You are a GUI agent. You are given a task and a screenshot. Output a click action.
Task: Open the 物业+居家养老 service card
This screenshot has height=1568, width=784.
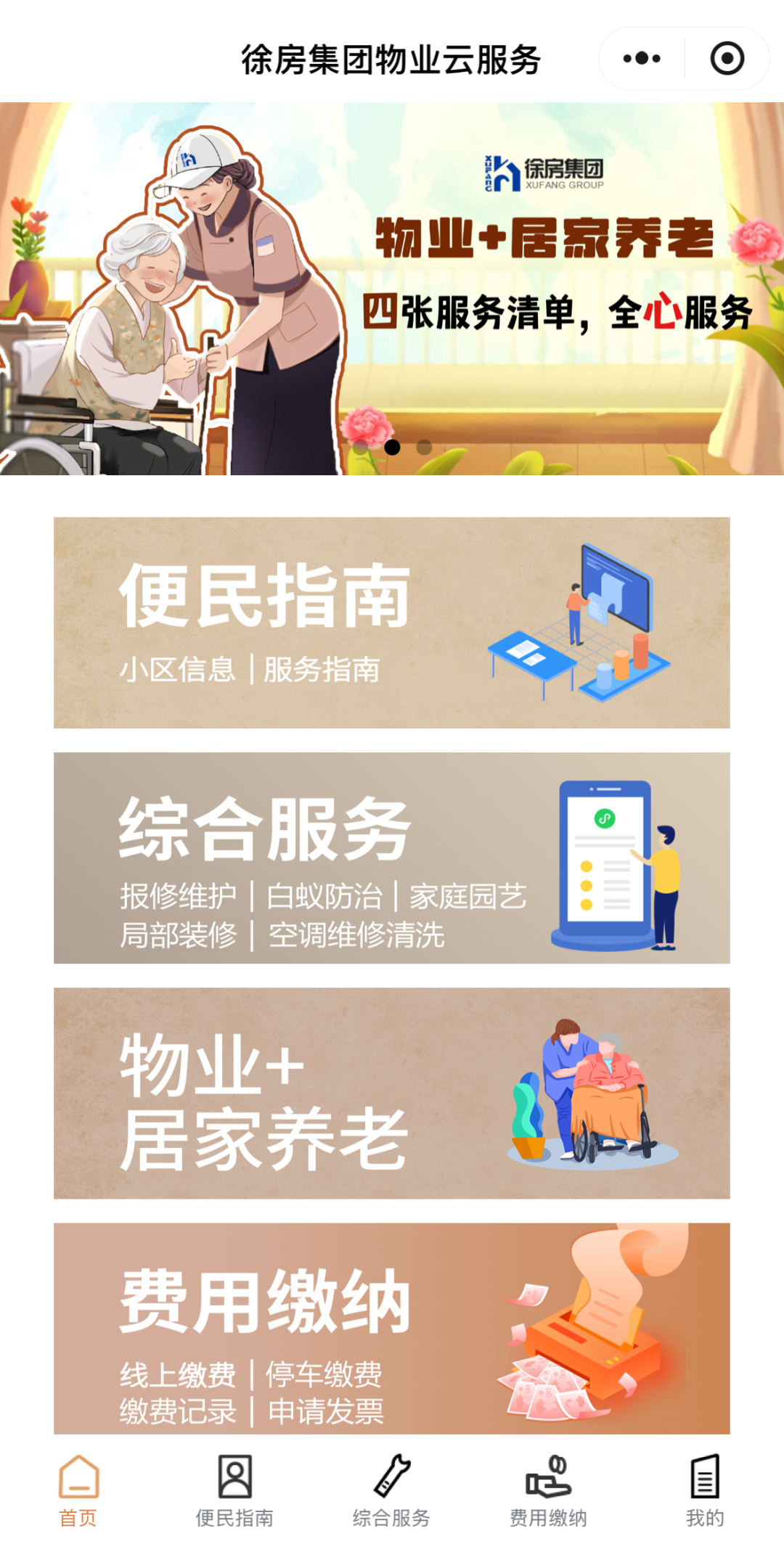392,1093
